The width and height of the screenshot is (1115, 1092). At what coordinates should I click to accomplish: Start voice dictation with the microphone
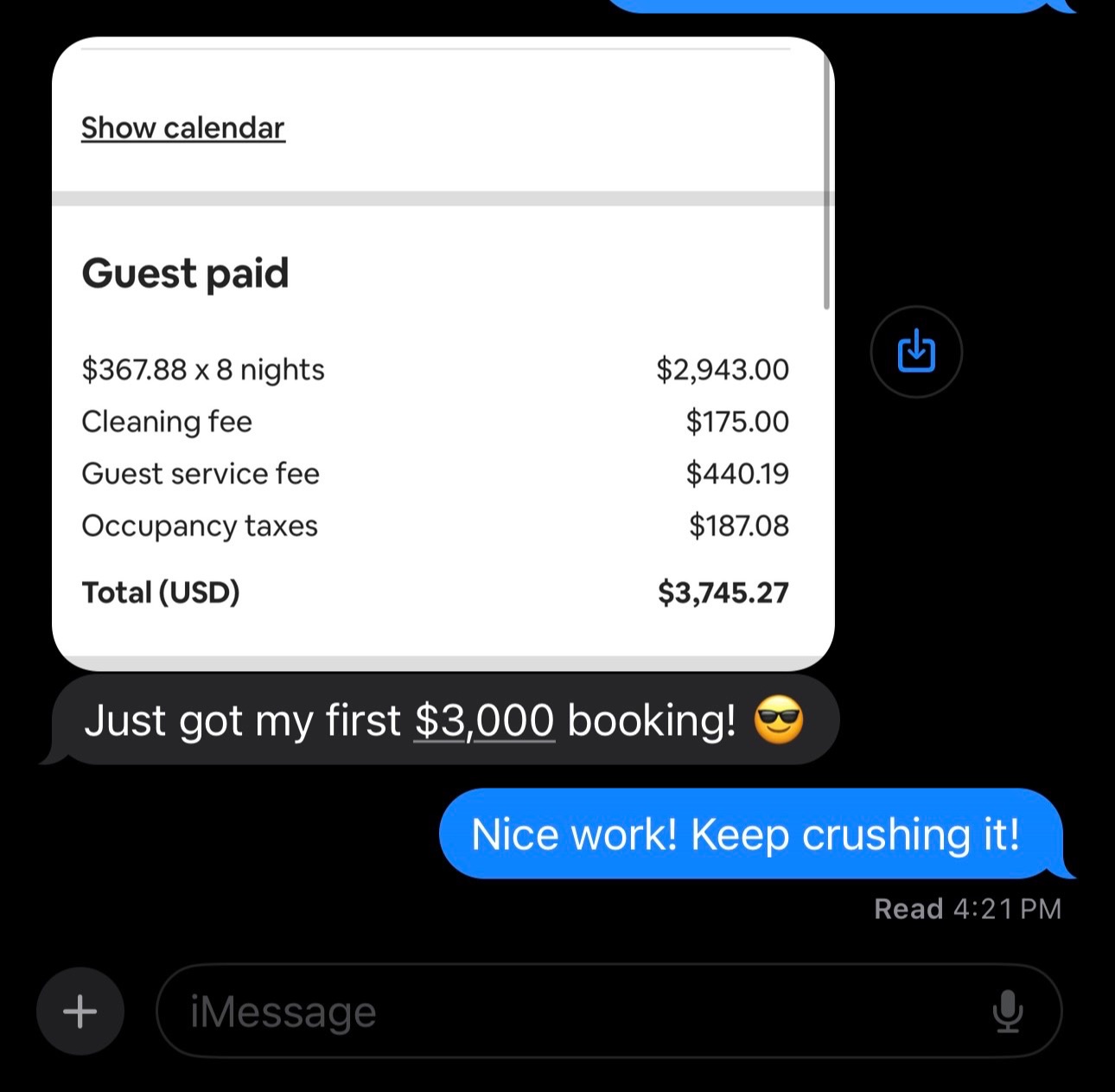(x=1008, y=1012)
